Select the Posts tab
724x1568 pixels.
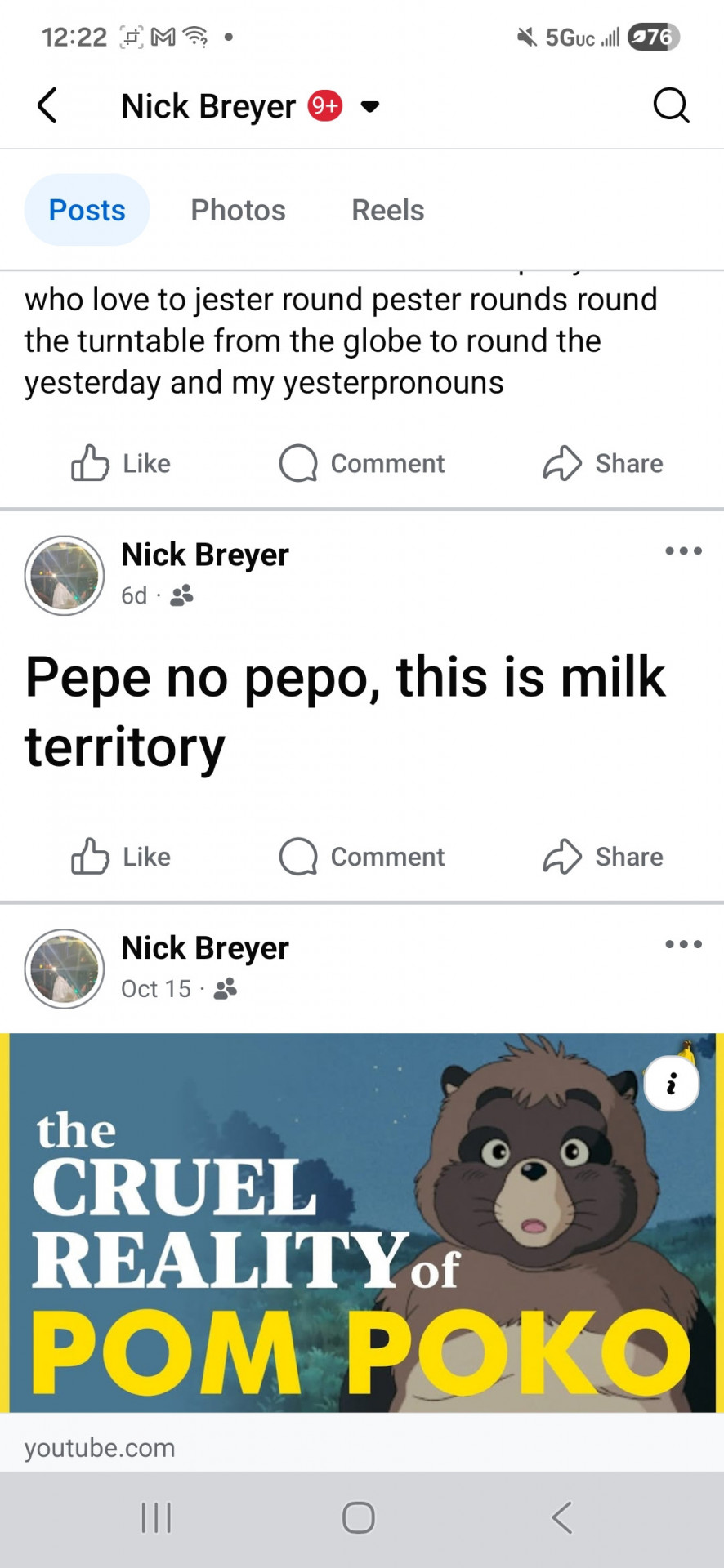click(x=87, y=210)
